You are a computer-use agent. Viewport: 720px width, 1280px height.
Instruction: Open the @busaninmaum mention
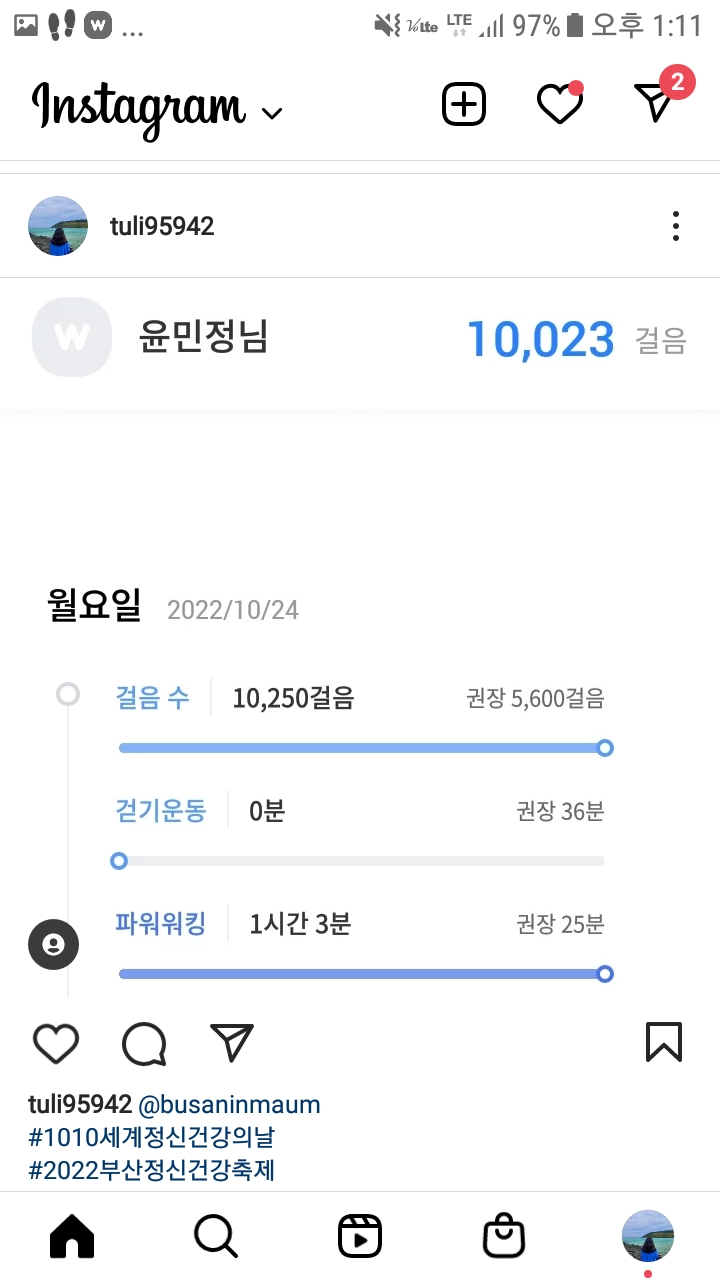[x=229, y=1104]
